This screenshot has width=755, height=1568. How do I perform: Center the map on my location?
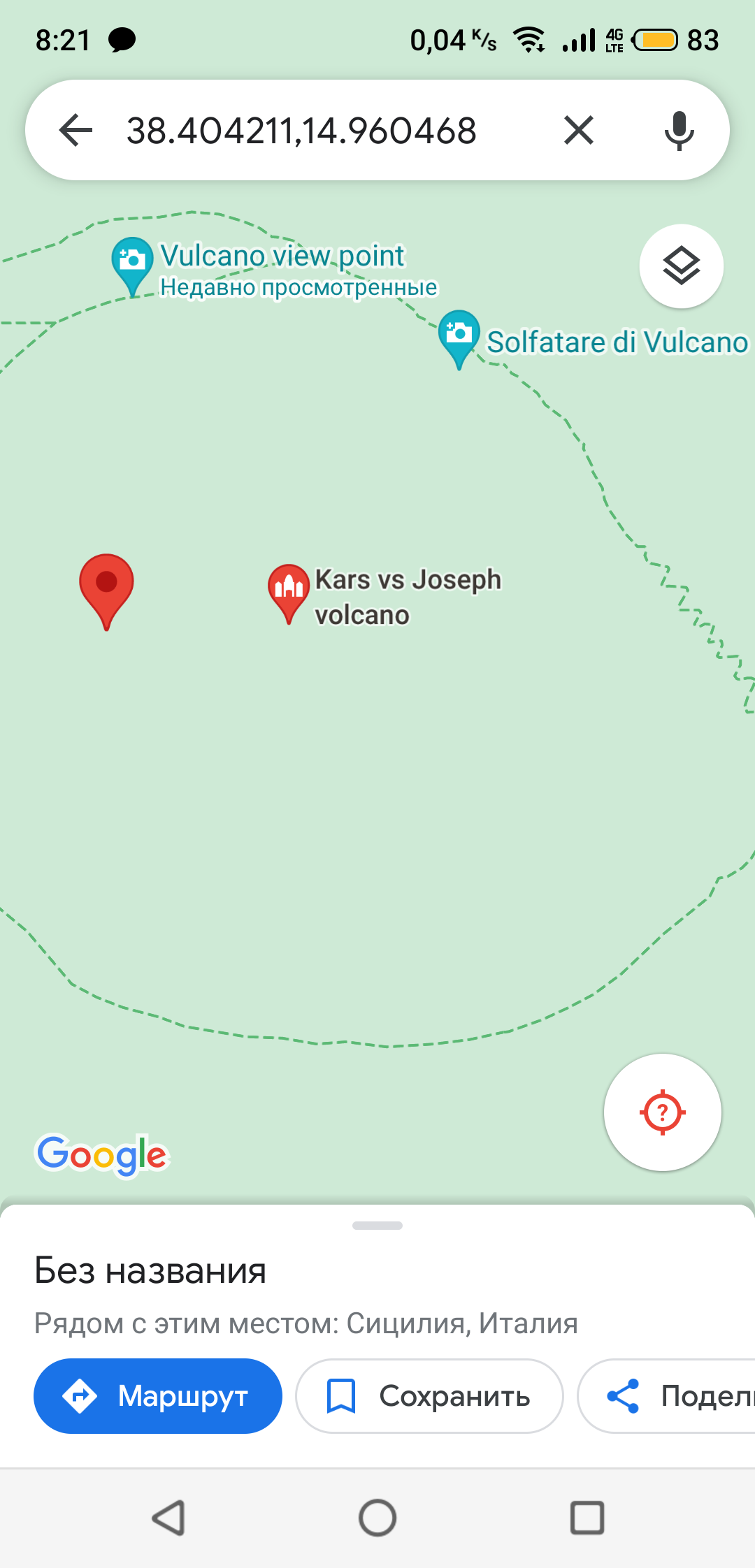[662, 1112]
